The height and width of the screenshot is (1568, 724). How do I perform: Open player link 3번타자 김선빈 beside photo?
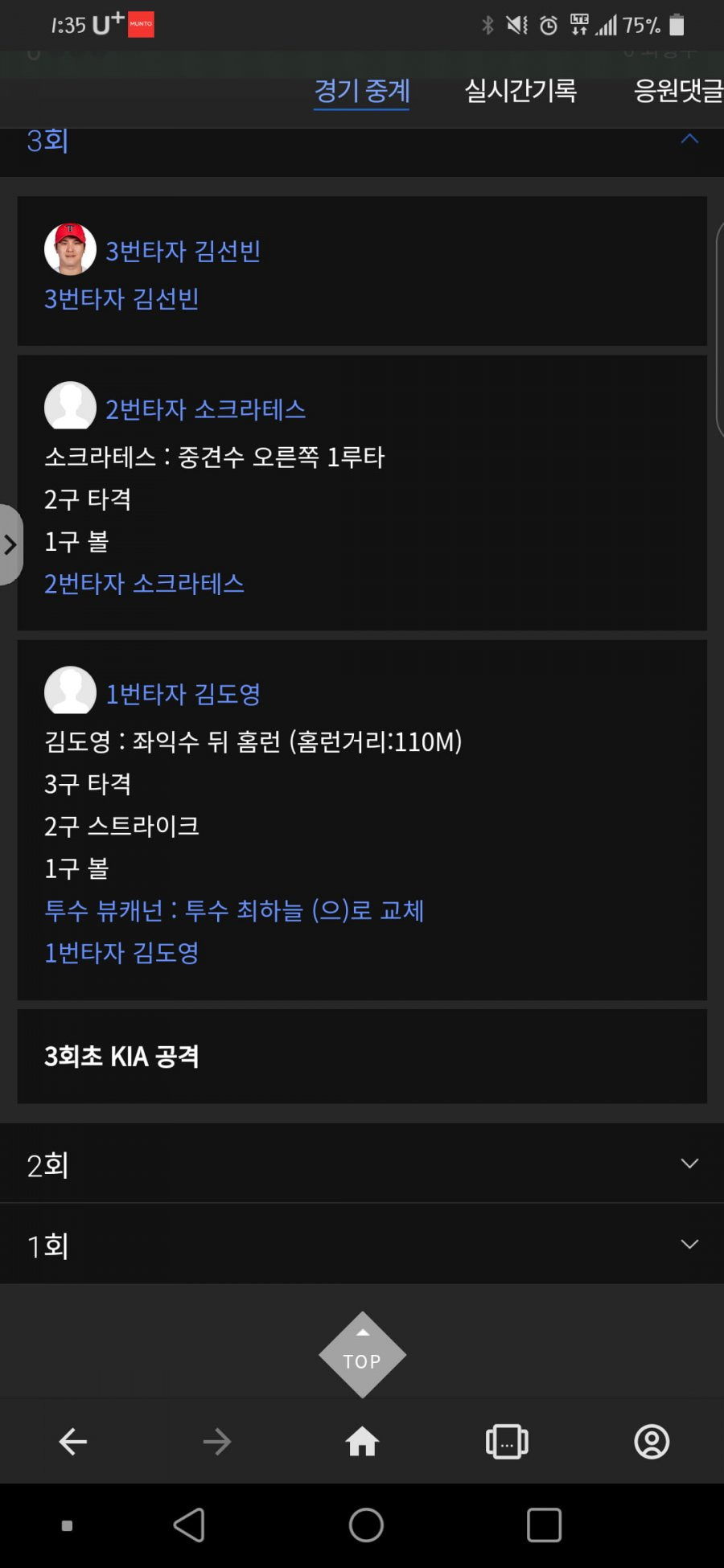(x=183, y=251)
